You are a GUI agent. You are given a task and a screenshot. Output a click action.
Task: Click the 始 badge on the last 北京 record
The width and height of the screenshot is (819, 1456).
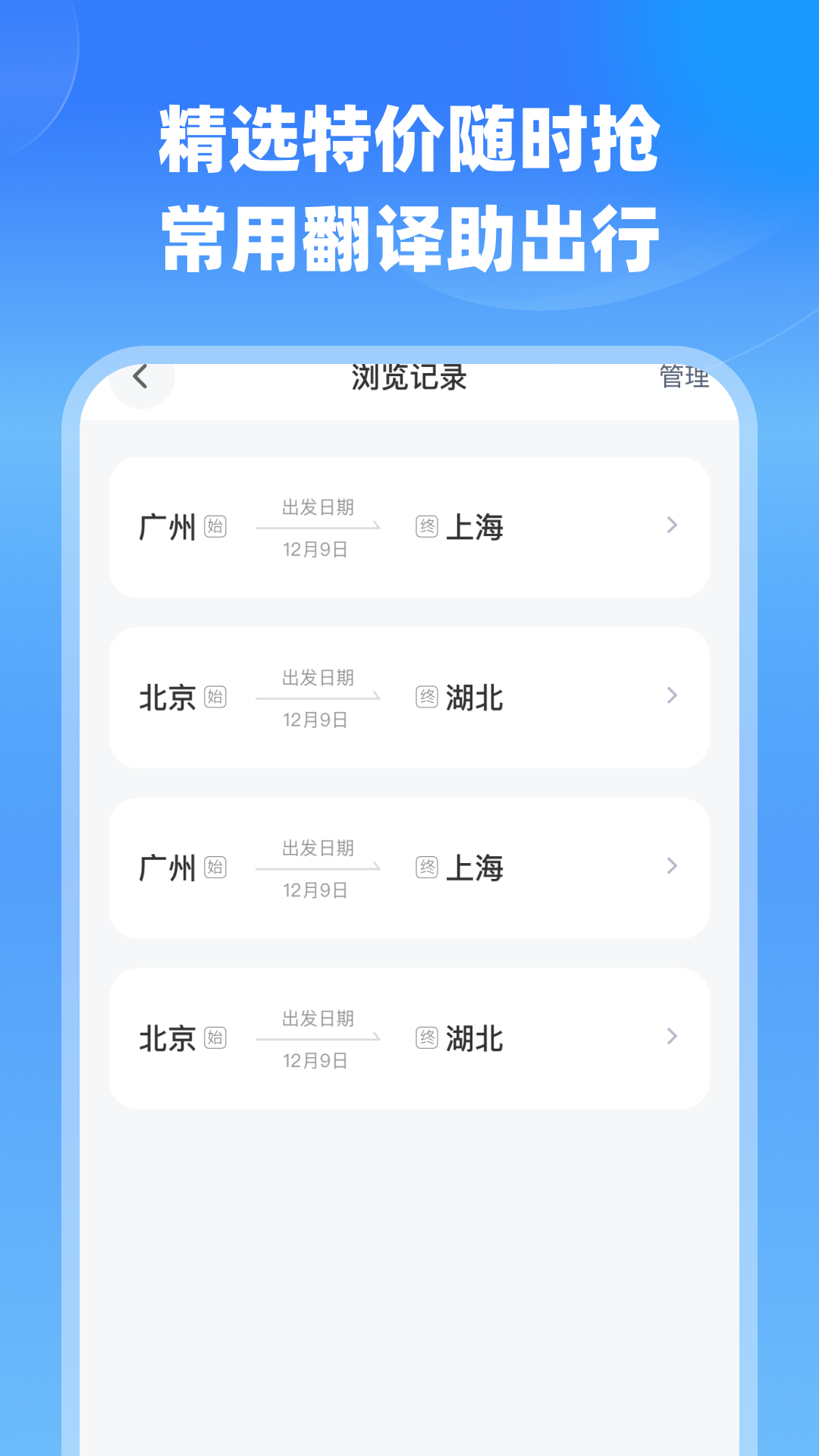coord(217,1037)
